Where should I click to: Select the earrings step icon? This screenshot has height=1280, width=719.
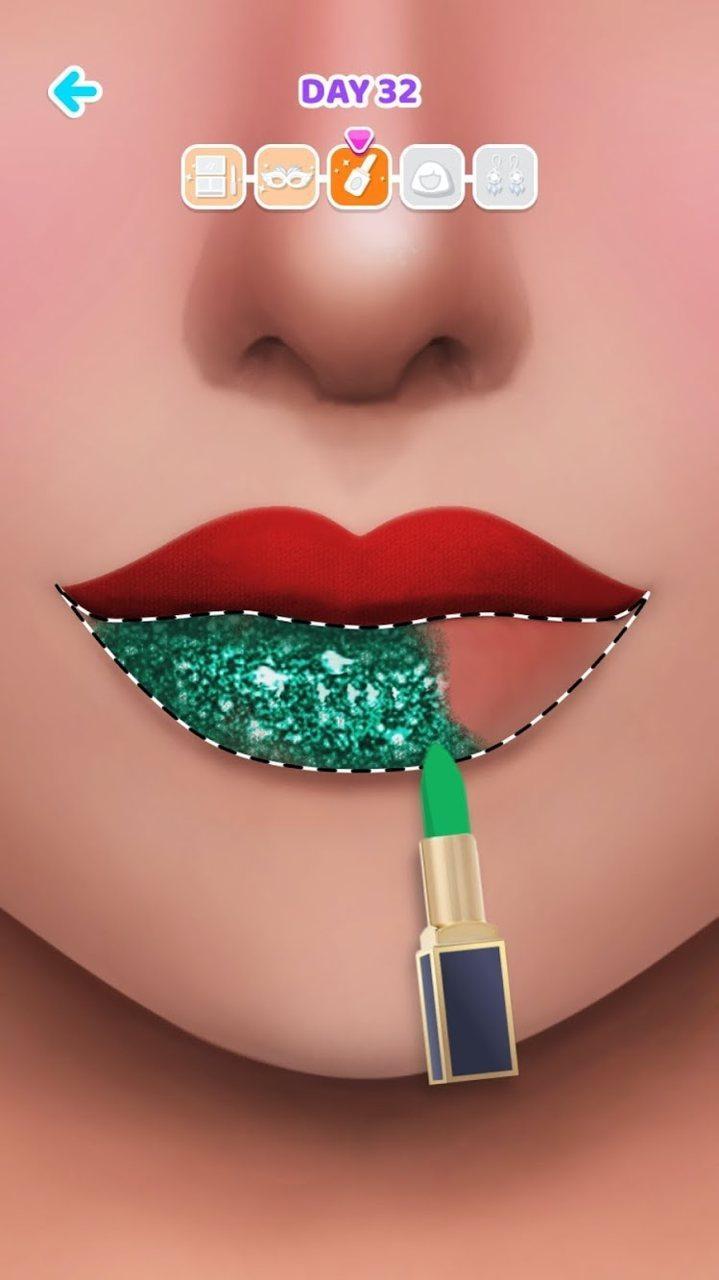point(505,177)
